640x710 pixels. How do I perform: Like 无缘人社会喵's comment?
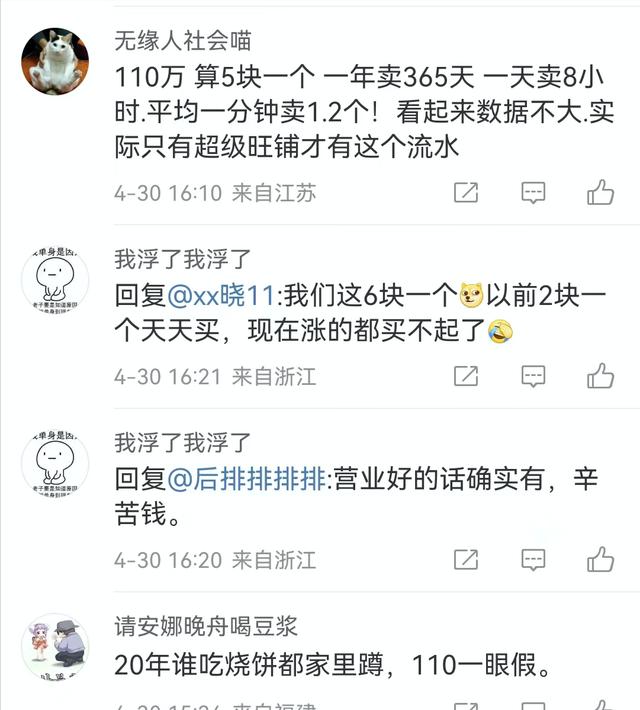[x=600, y=192]
